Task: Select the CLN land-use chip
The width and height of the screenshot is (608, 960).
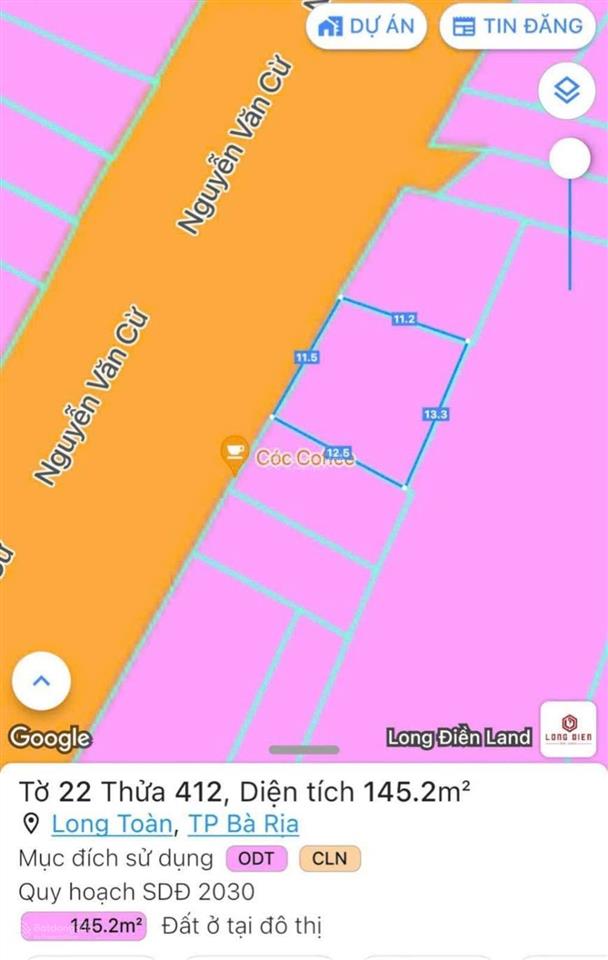Action: click(329, 858)
